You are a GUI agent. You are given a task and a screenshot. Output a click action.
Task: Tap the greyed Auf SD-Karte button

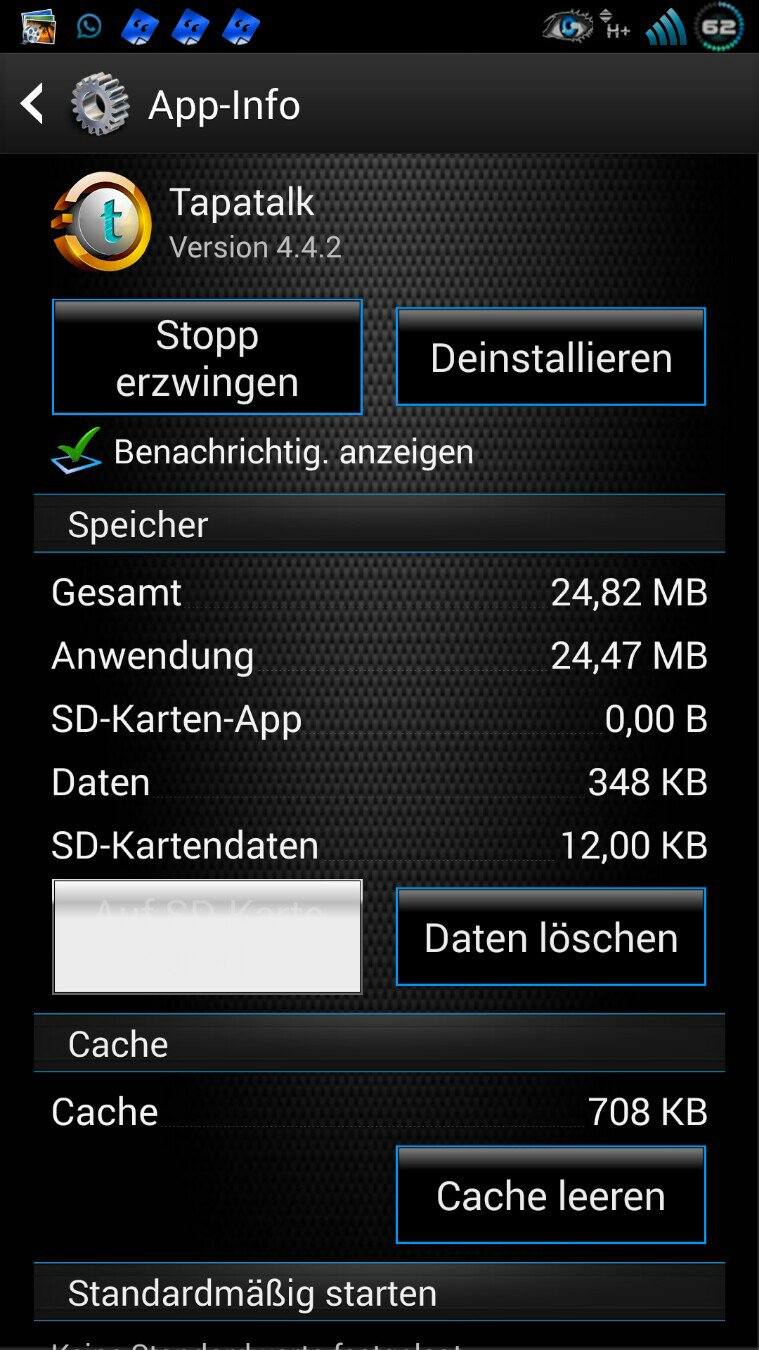point(207,937)
